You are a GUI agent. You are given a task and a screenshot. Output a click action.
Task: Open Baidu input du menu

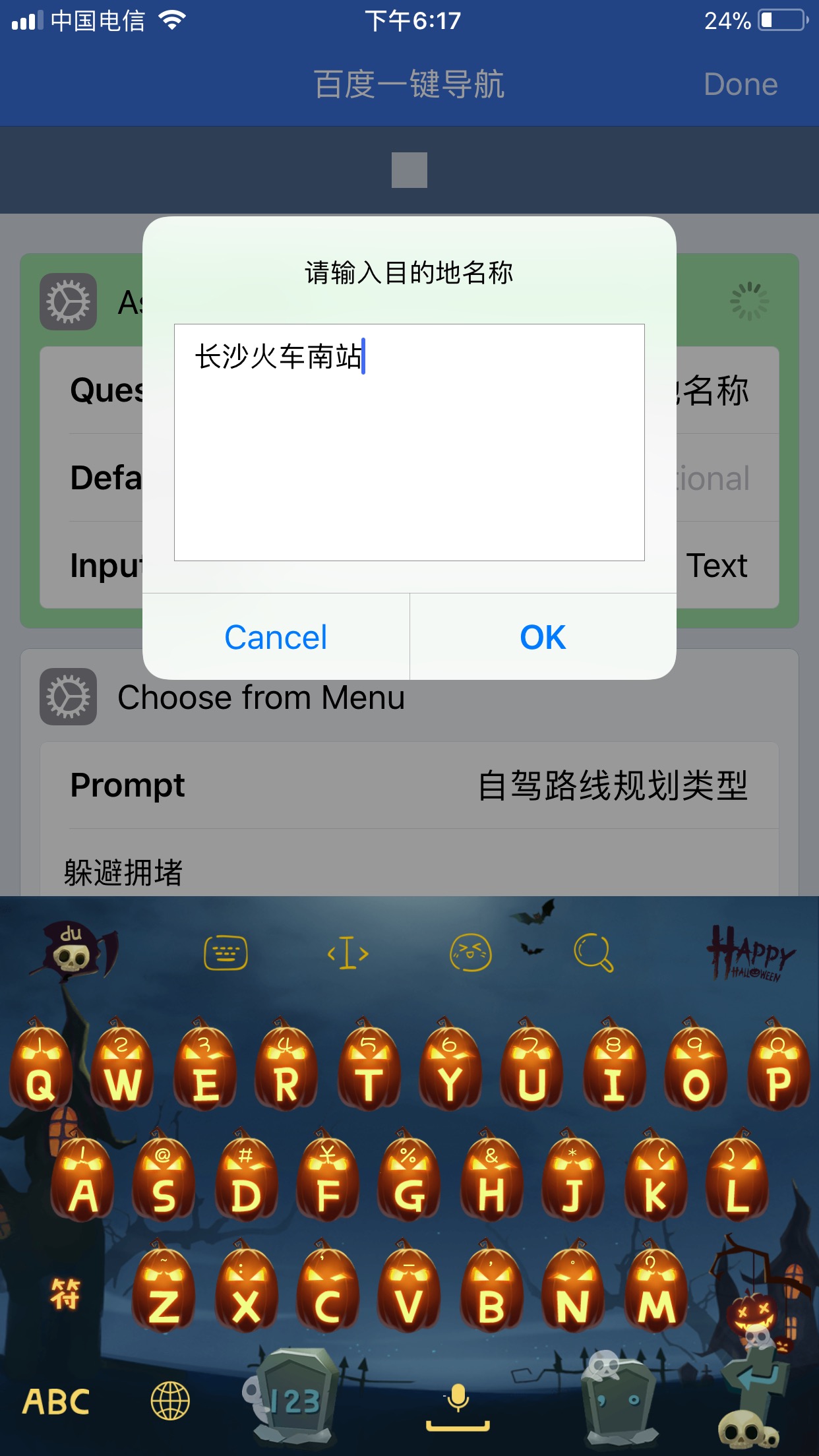(x=71, y=950)
